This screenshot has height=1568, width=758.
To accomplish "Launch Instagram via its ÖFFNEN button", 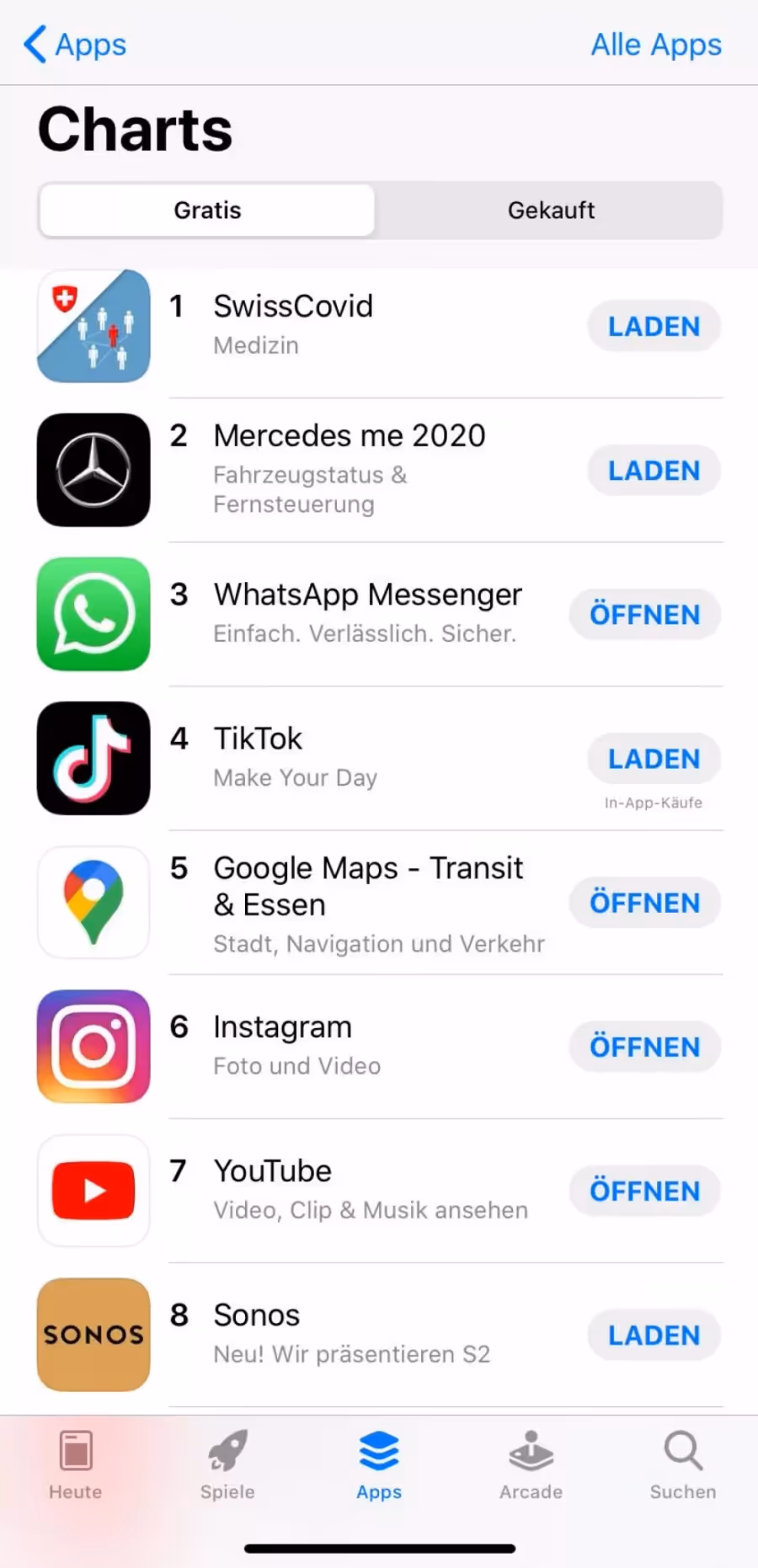I will (x=645, y=1046).
